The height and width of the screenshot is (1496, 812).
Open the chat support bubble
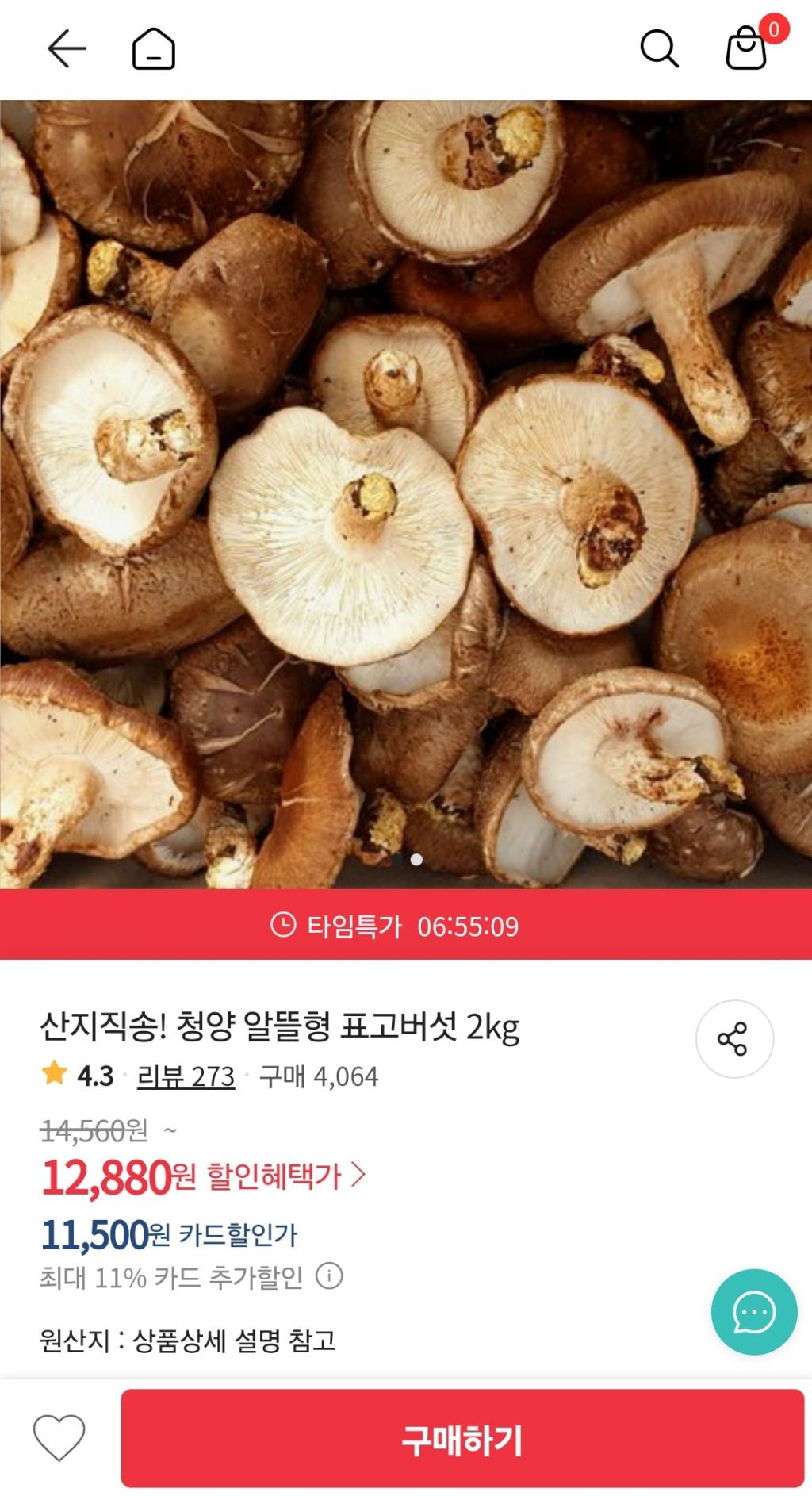(x=753, y=1313)
